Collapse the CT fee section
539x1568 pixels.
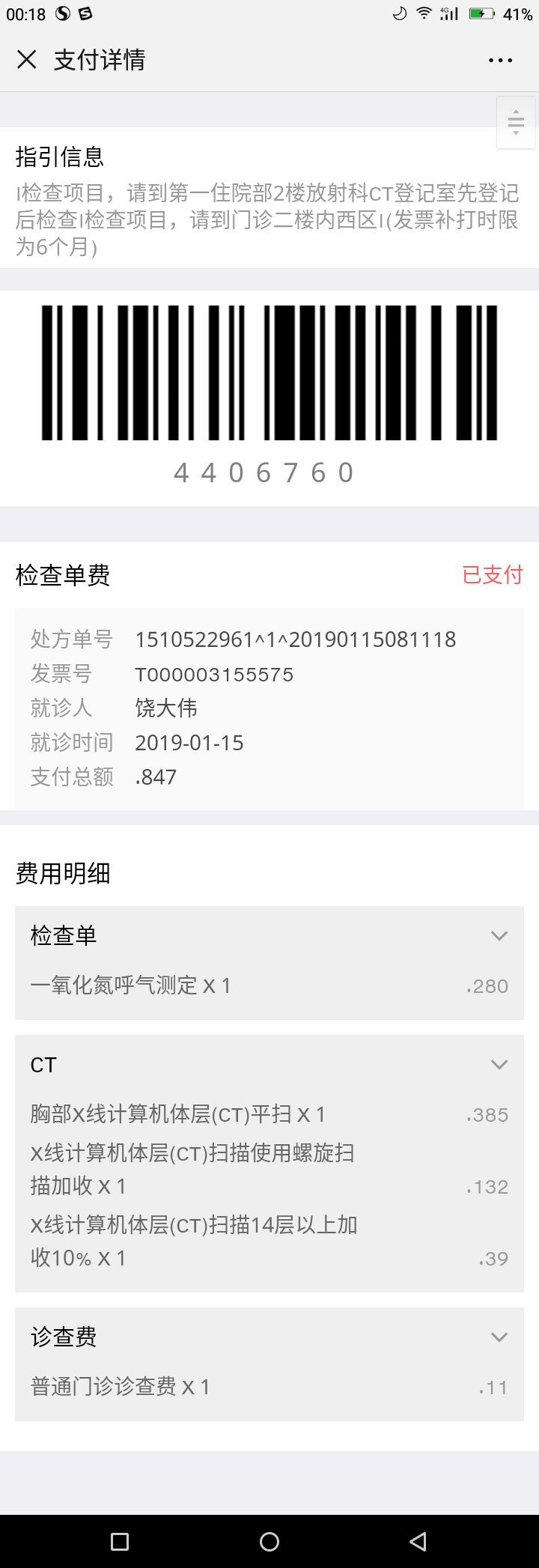pyautogui.click(x=499, y=1065)
